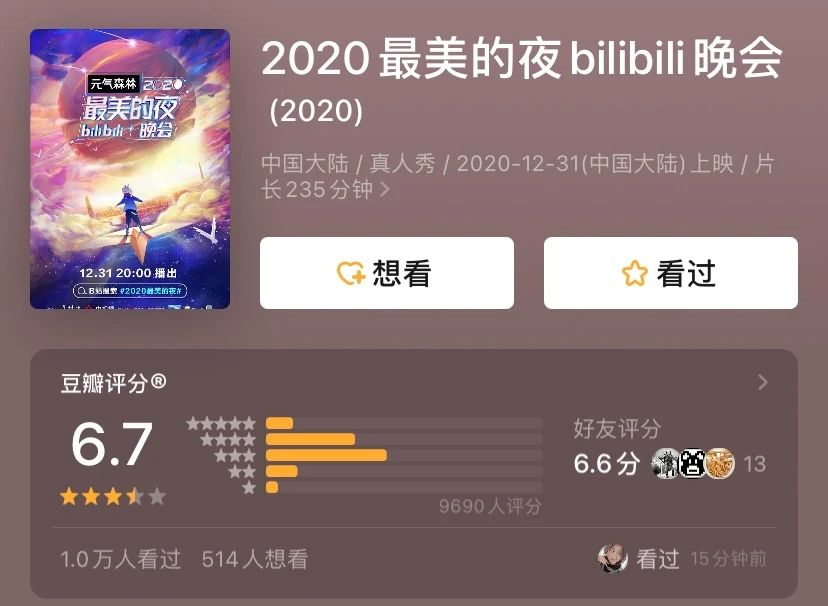This screenshot has height=606, width=828.
Task: Mark the show as 想看
Action: [x=386, y=273]
